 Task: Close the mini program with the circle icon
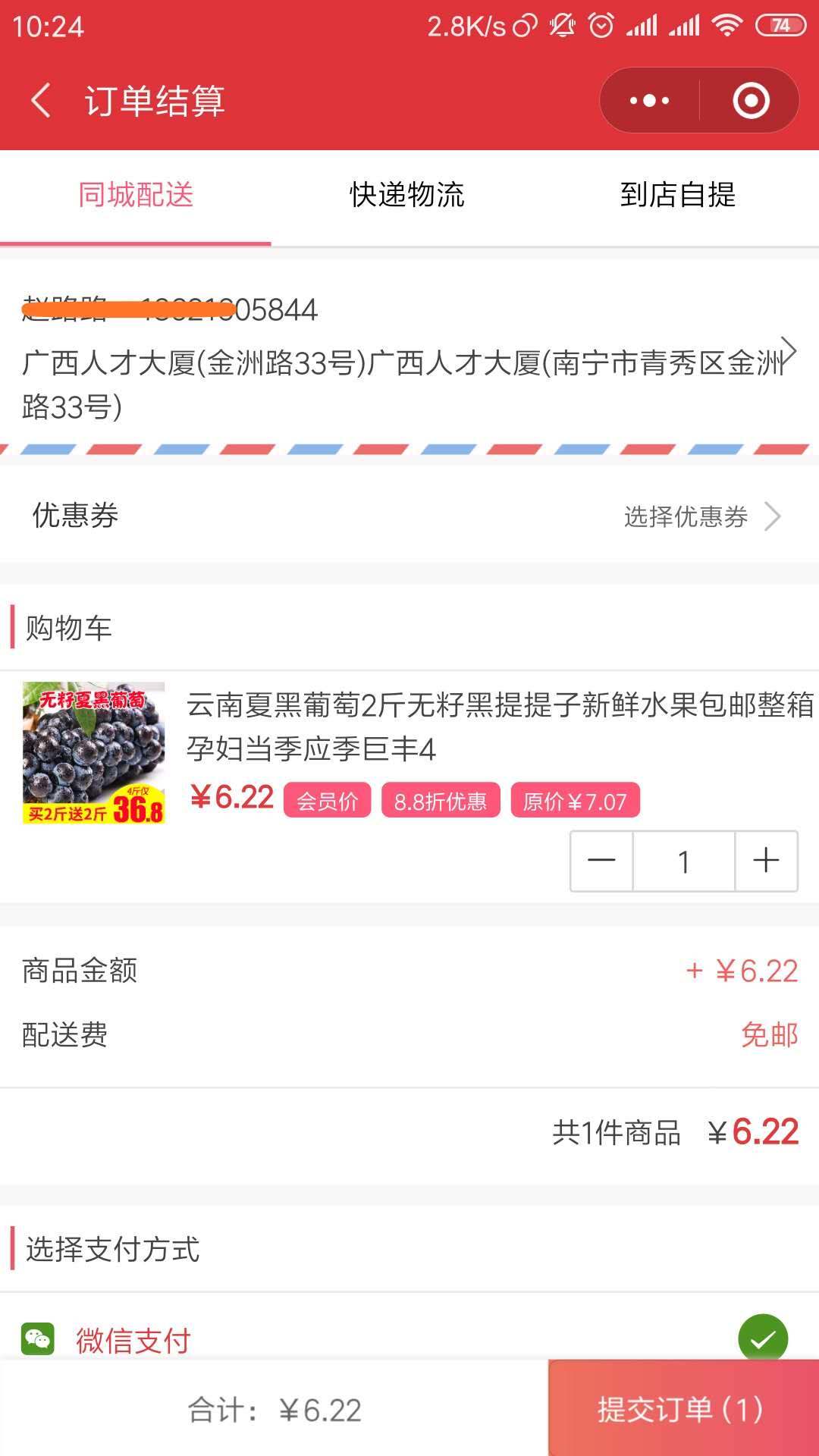(x=751, y=101)
